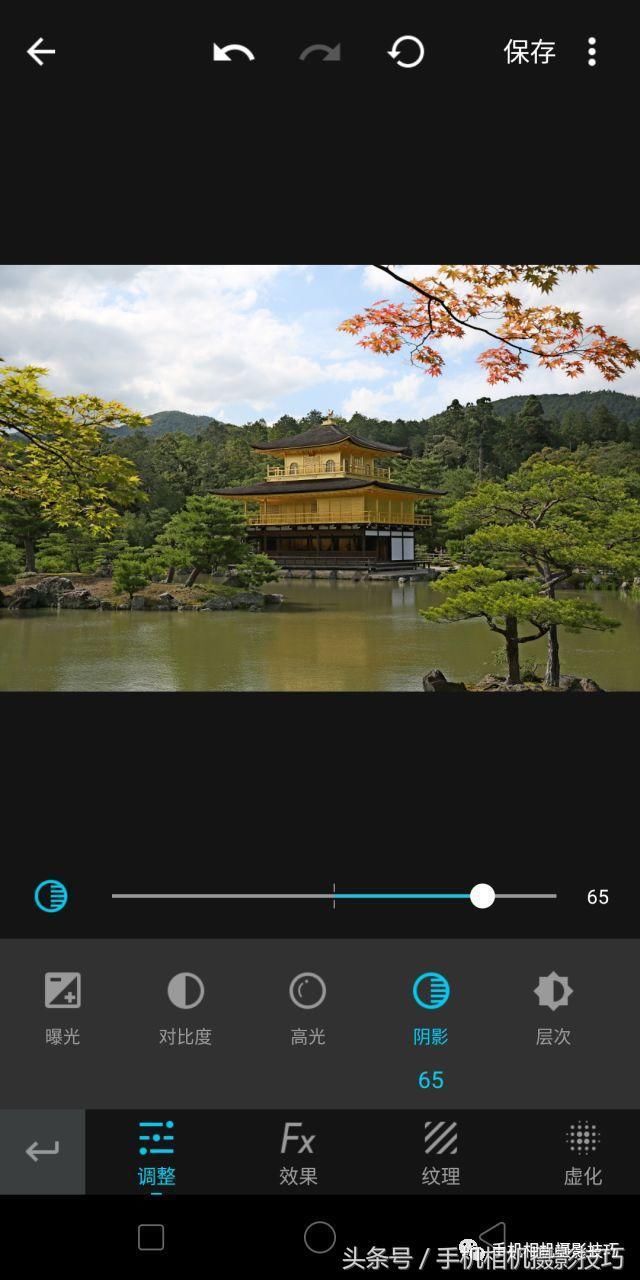Go to the system home screen
Screen dimensions: 640x1280
320,1237
